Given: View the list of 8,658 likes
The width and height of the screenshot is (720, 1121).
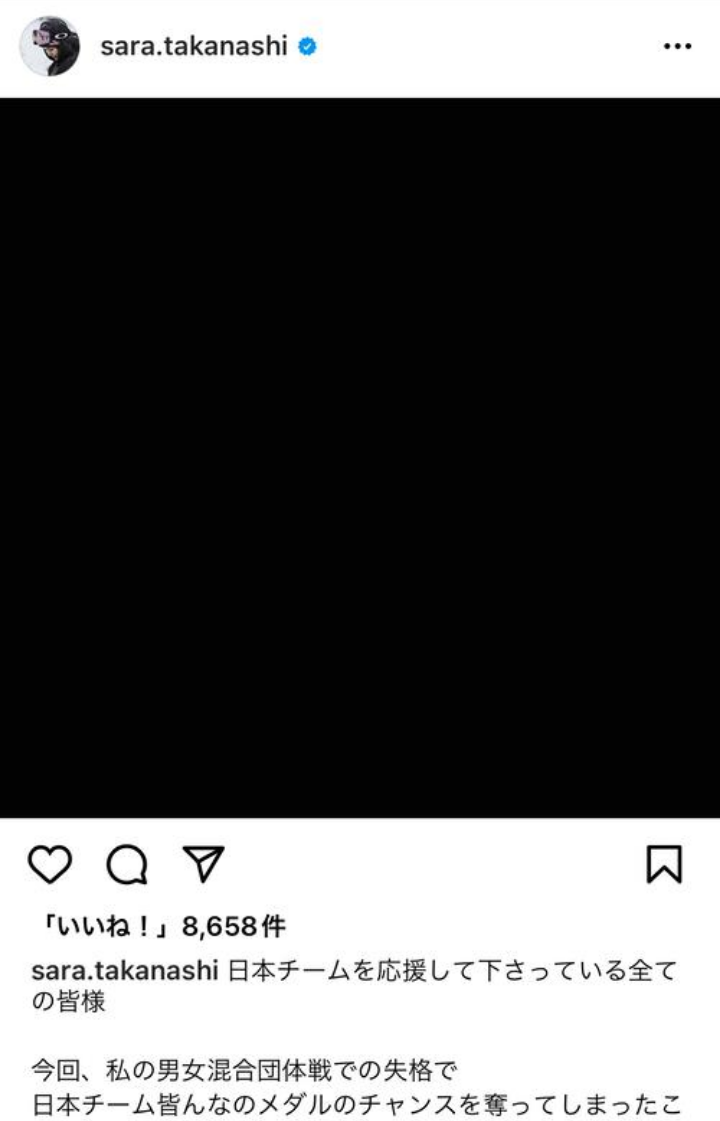Looking at the screenshot, I should click(x=159, y=926).
